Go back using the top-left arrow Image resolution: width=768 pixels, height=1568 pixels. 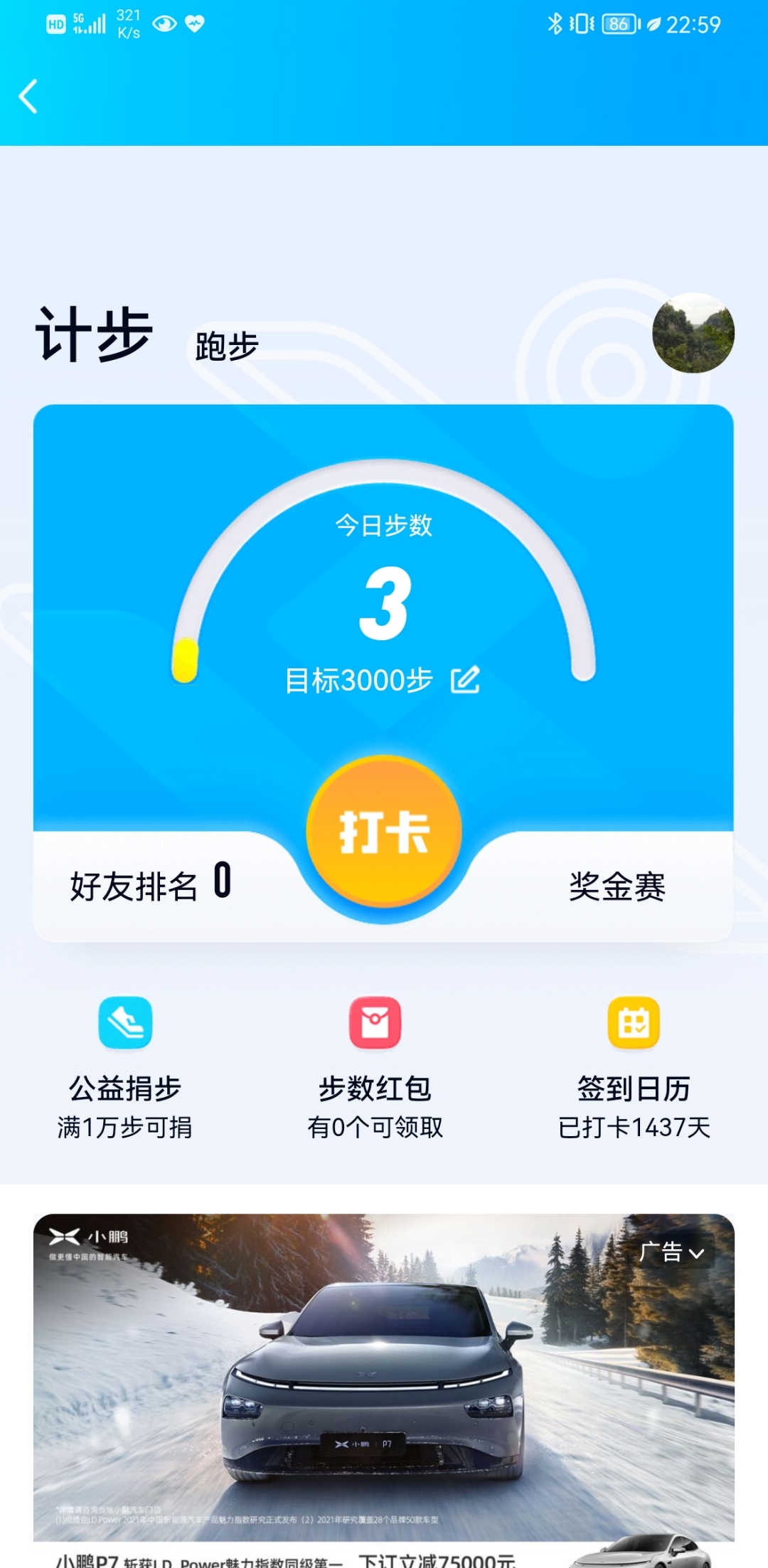click(28, 97)
